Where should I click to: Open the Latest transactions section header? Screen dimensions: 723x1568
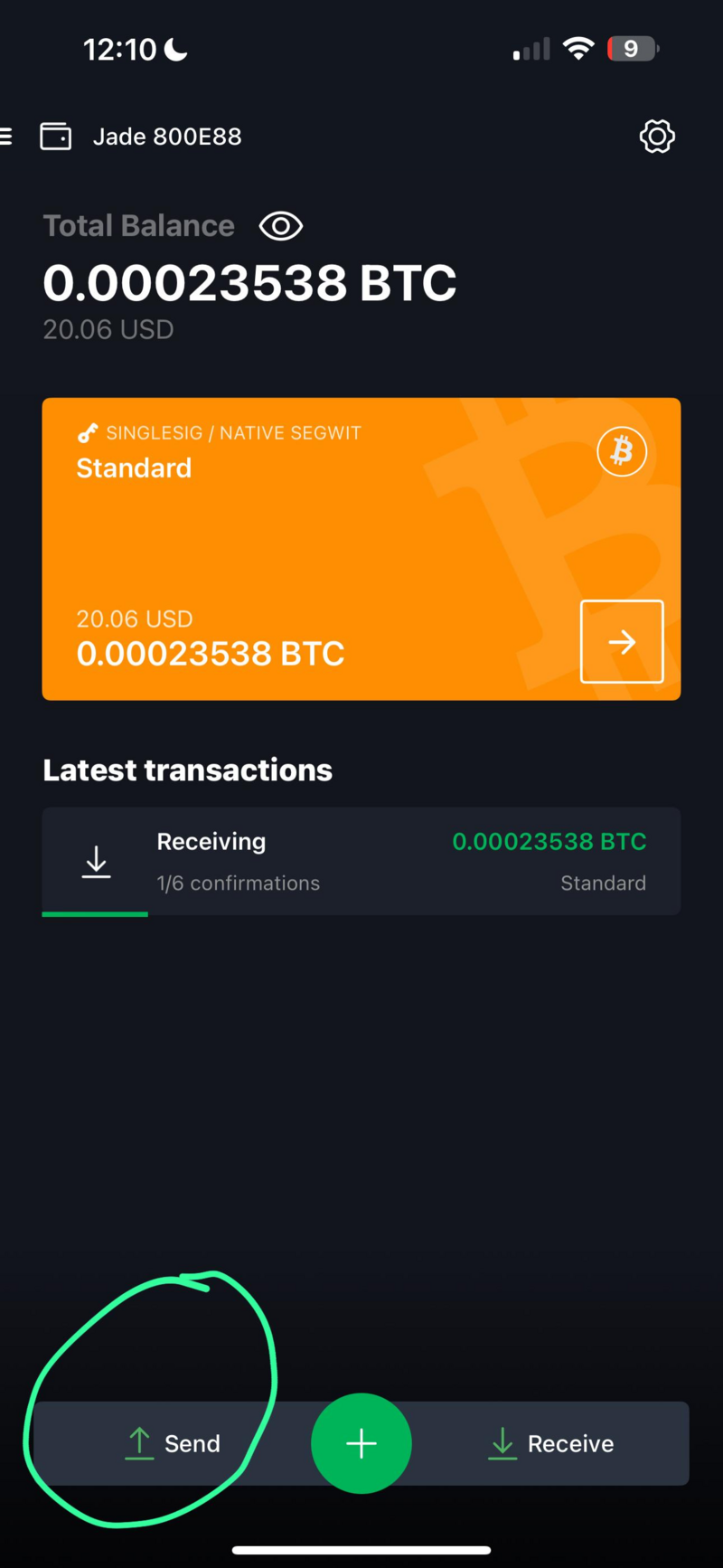(x=187, y=770)
